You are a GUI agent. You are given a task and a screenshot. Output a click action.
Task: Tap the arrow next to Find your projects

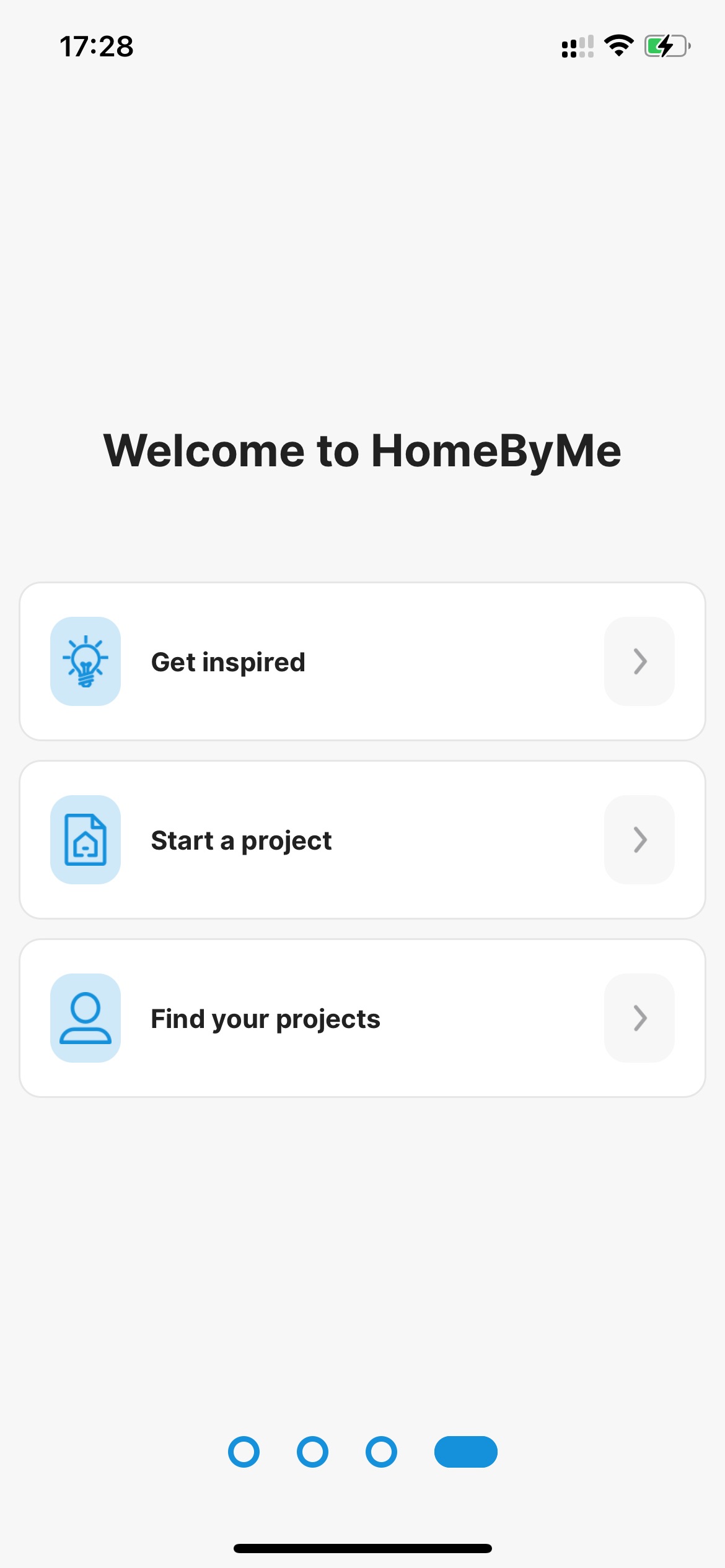pyautogui.click(x=639, y=1018)
